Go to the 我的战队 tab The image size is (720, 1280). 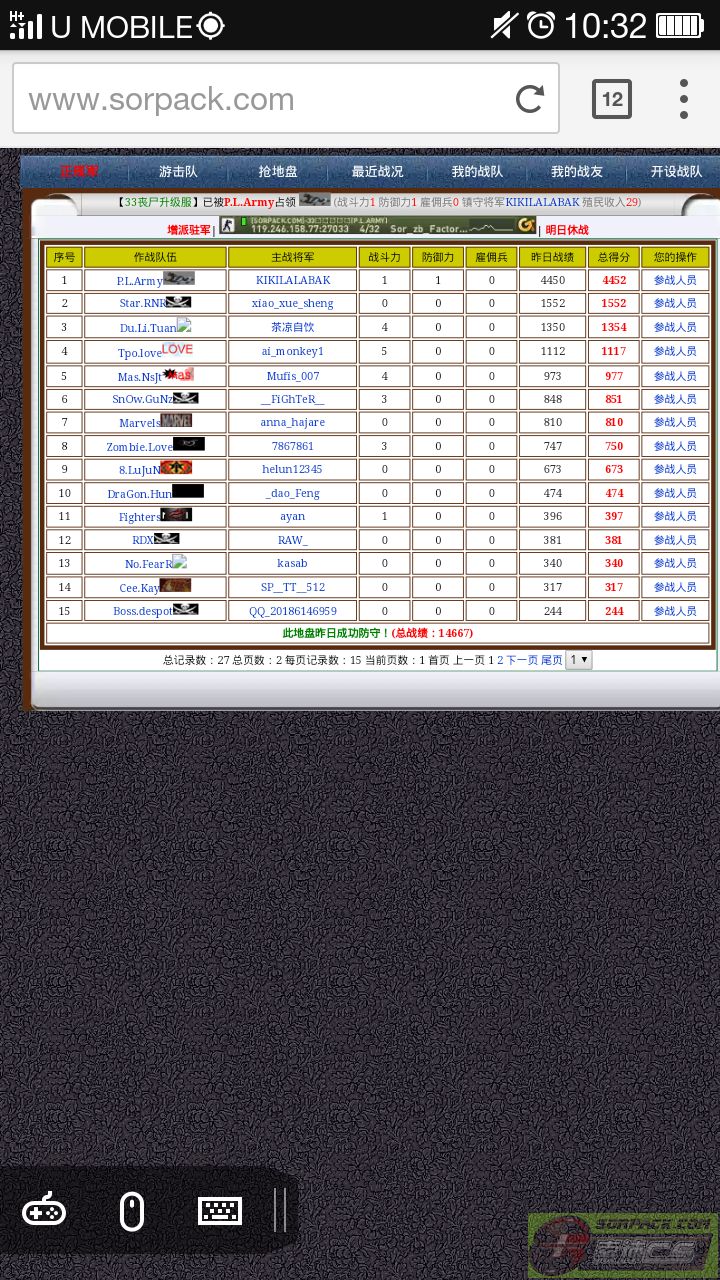[x=477, y=171]
